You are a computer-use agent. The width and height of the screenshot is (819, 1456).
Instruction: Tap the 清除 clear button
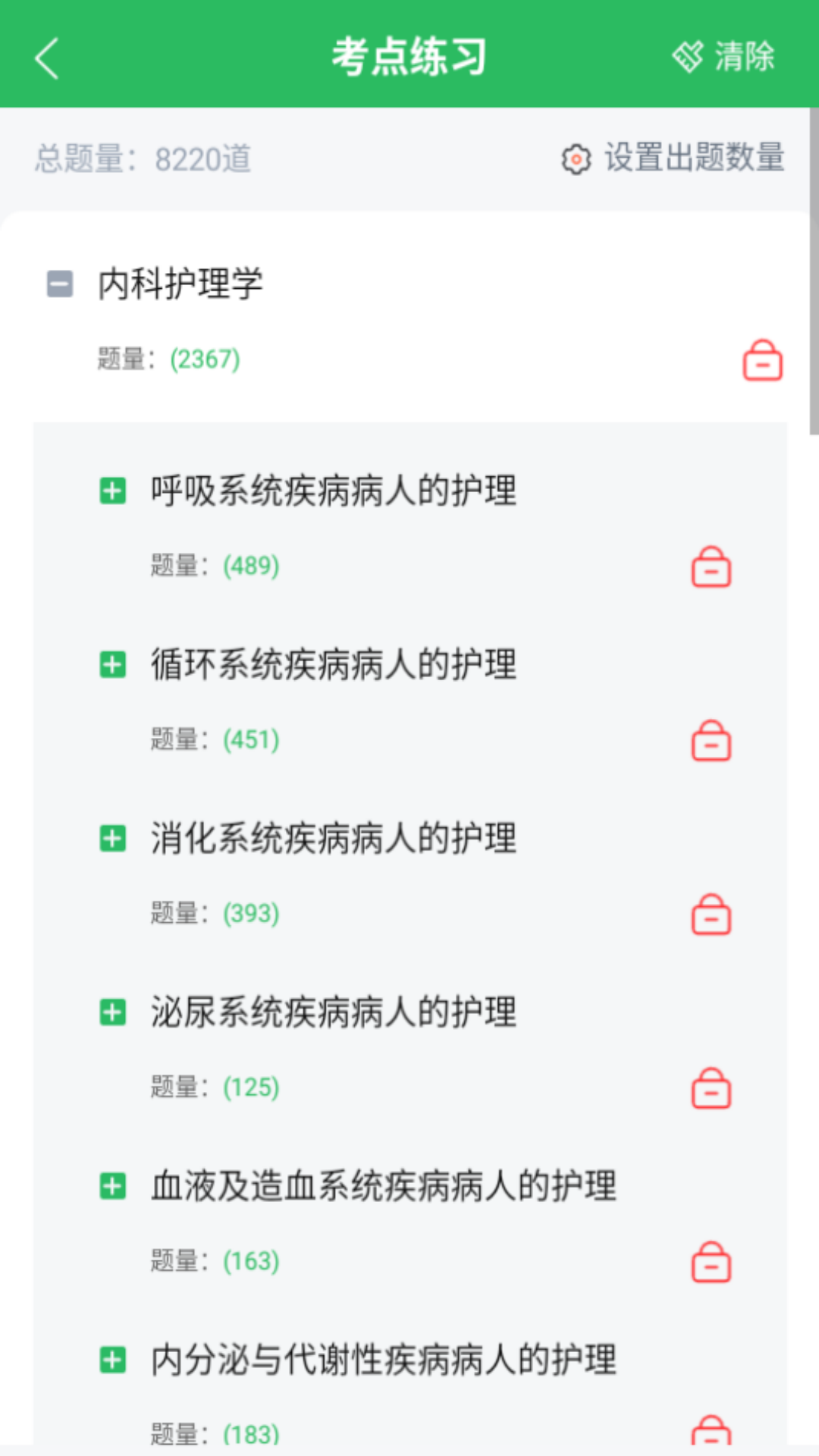coord(723,57)
